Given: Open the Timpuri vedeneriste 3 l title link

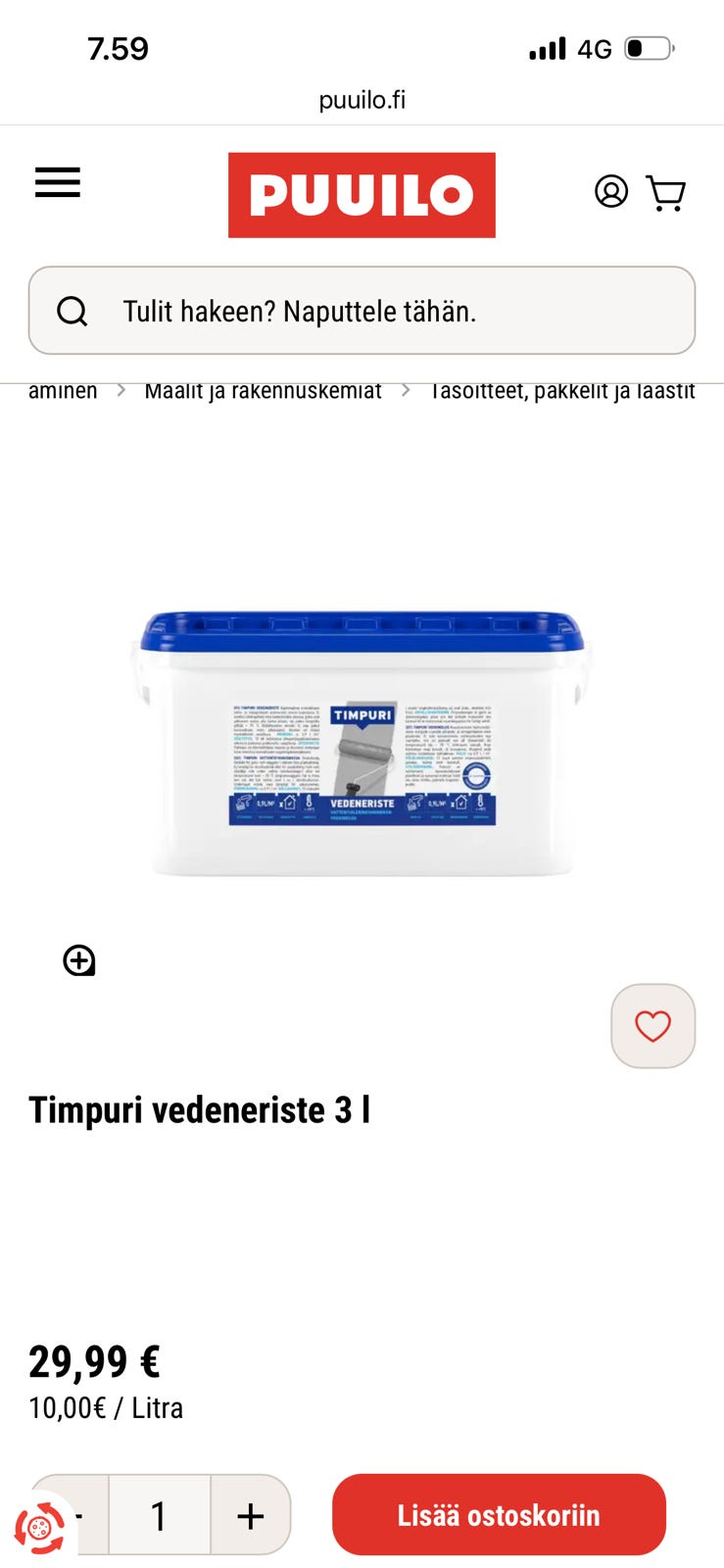Looking at the screenshot, I should (199, 1110).
